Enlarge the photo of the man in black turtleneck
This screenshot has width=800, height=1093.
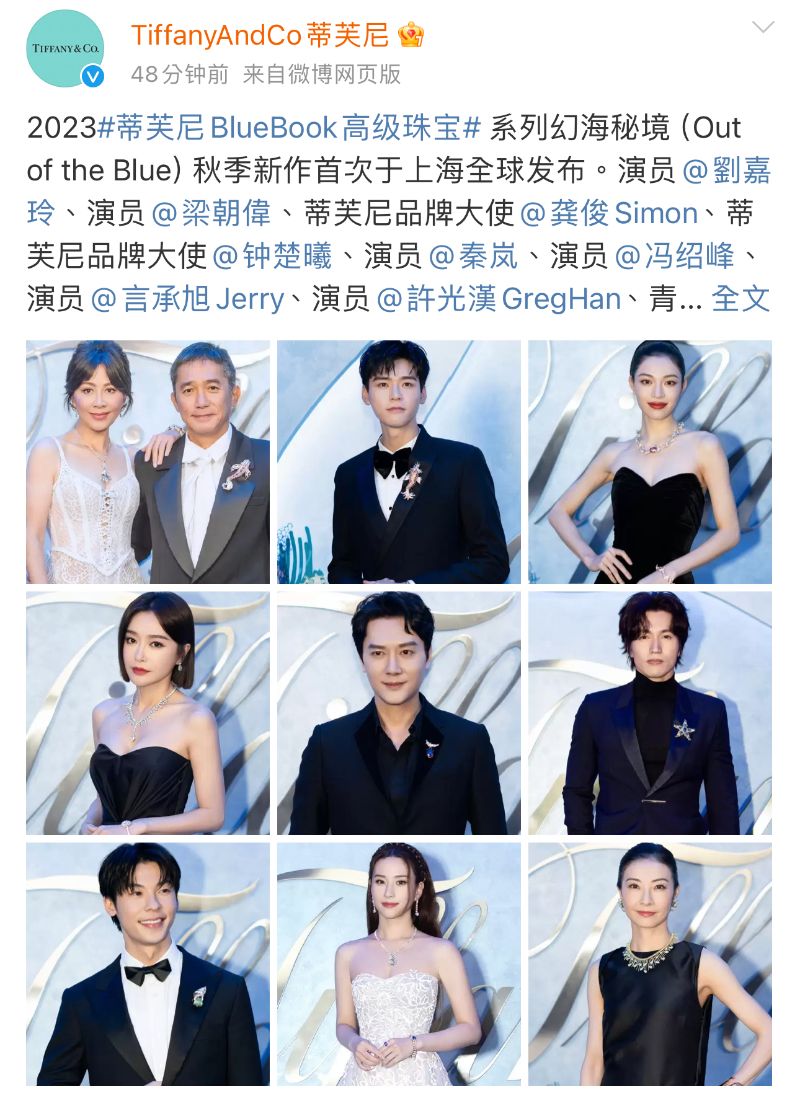click(650, 713)
